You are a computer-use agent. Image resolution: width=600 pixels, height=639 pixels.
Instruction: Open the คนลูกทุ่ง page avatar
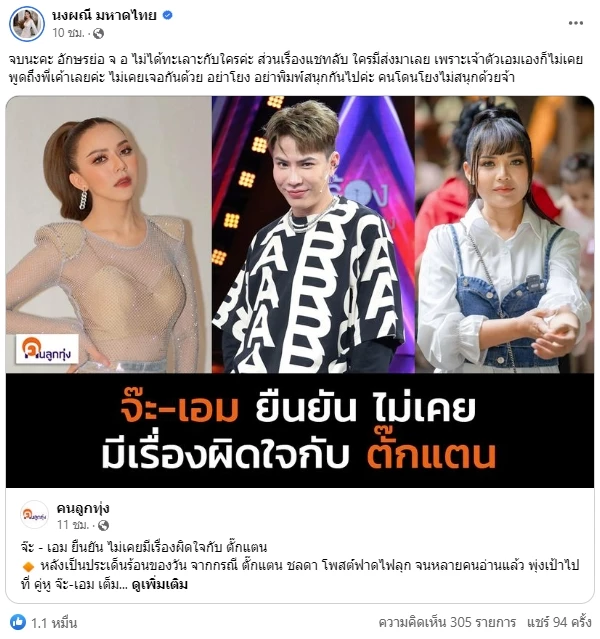[34, 515]
